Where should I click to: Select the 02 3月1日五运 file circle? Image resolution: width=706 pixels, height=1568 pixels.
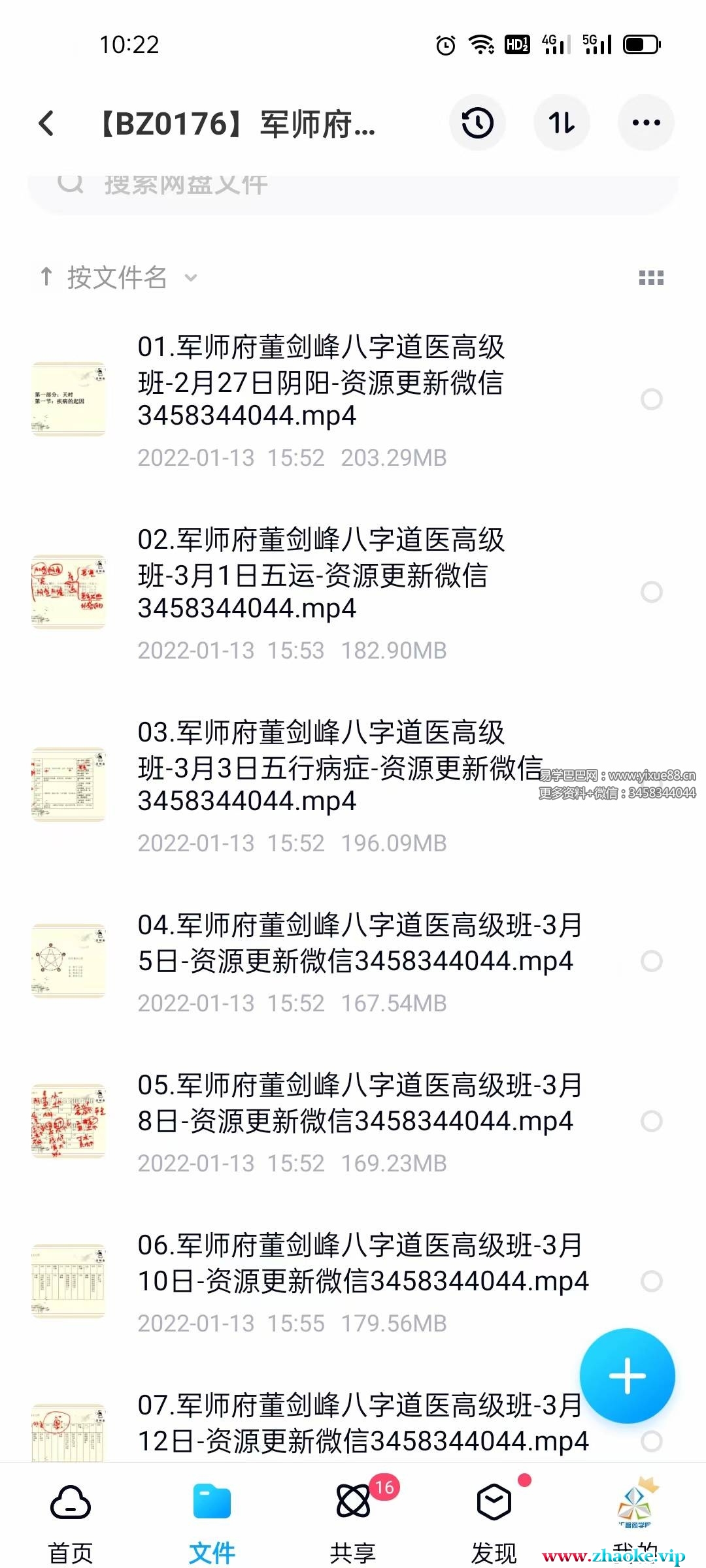(652, 592)
